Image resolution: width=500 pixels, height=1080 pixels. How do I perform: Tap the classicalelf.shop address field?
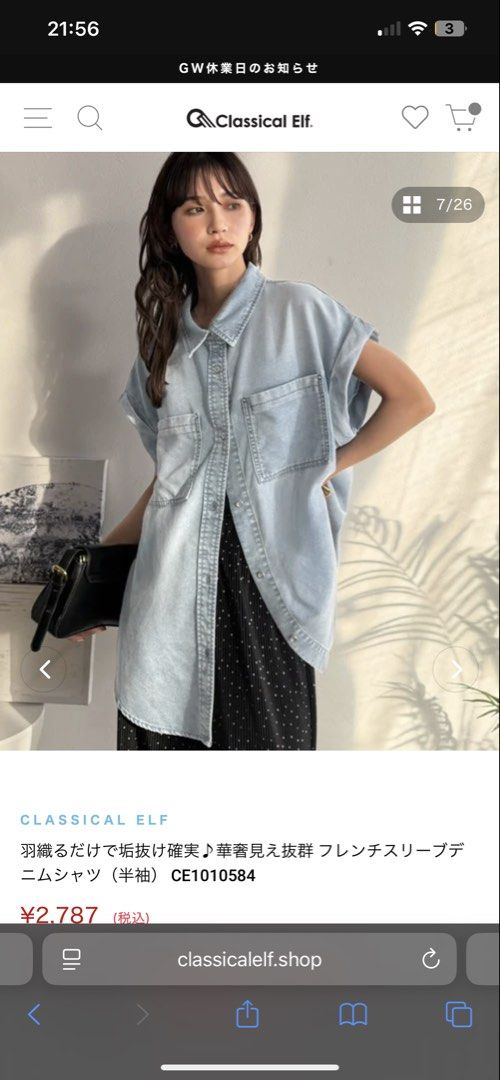249,959
